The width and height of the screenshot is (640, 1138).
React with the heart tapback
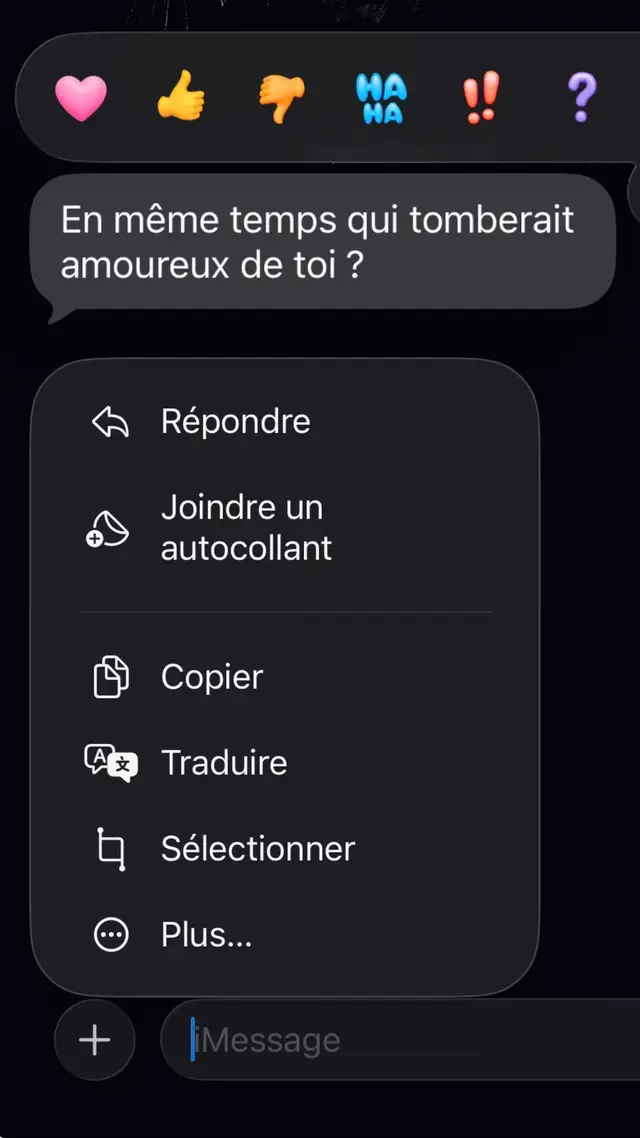[x=81, y=98]
